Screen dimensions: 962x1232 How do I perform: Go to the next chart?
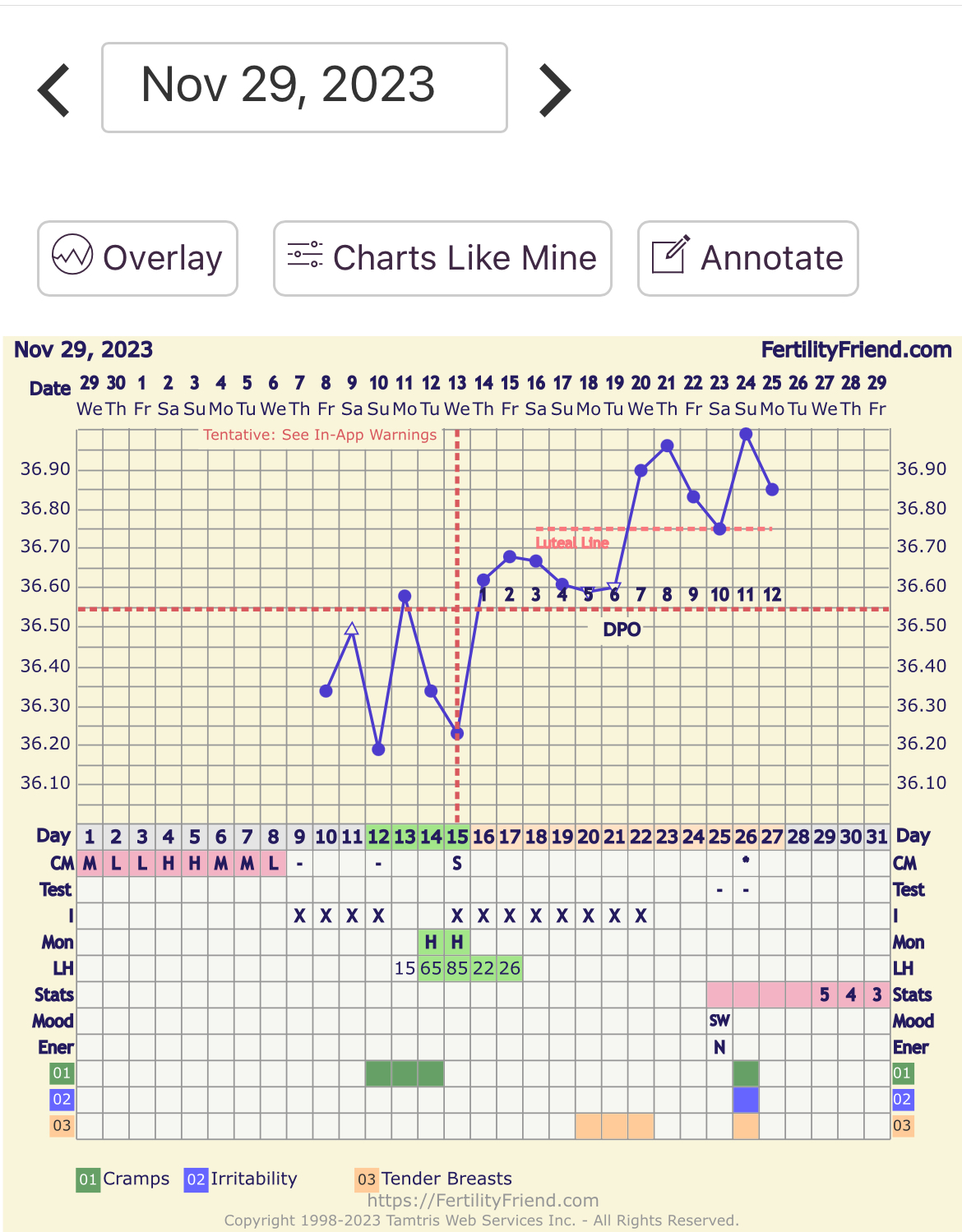click(x=555, y=90)
